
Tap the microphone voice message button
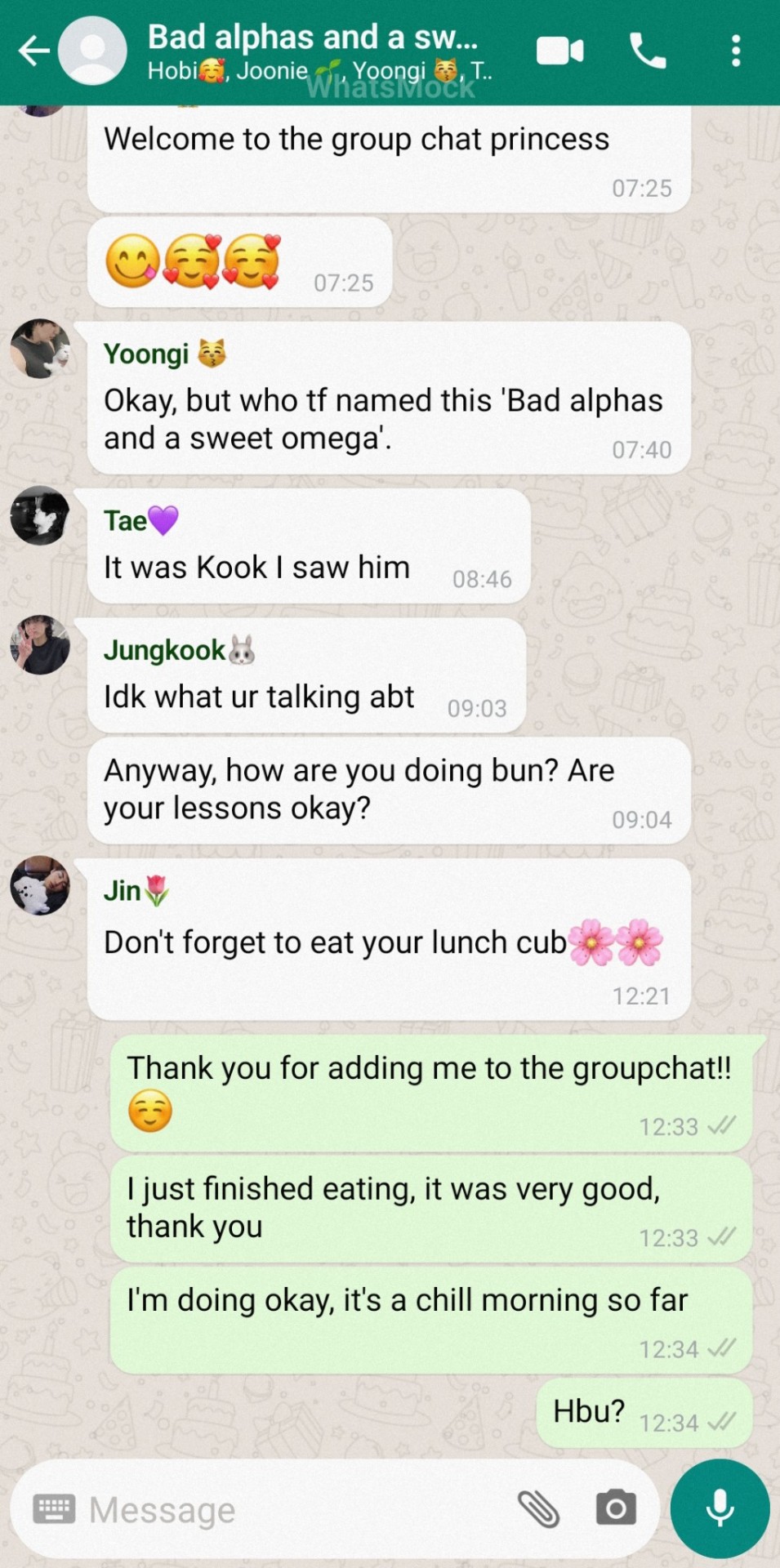(720, 1508)
